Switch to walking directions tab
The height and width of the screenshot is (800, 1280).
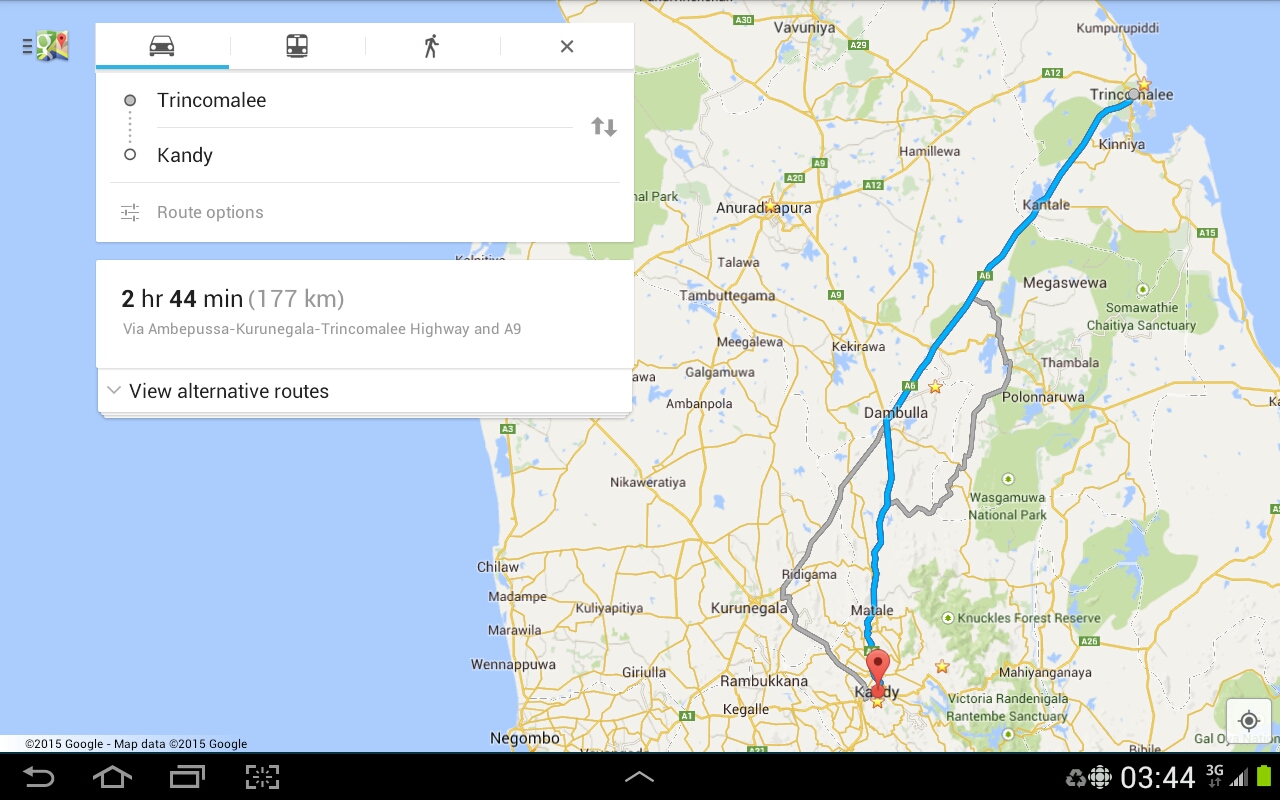click(x=431, y=46)
